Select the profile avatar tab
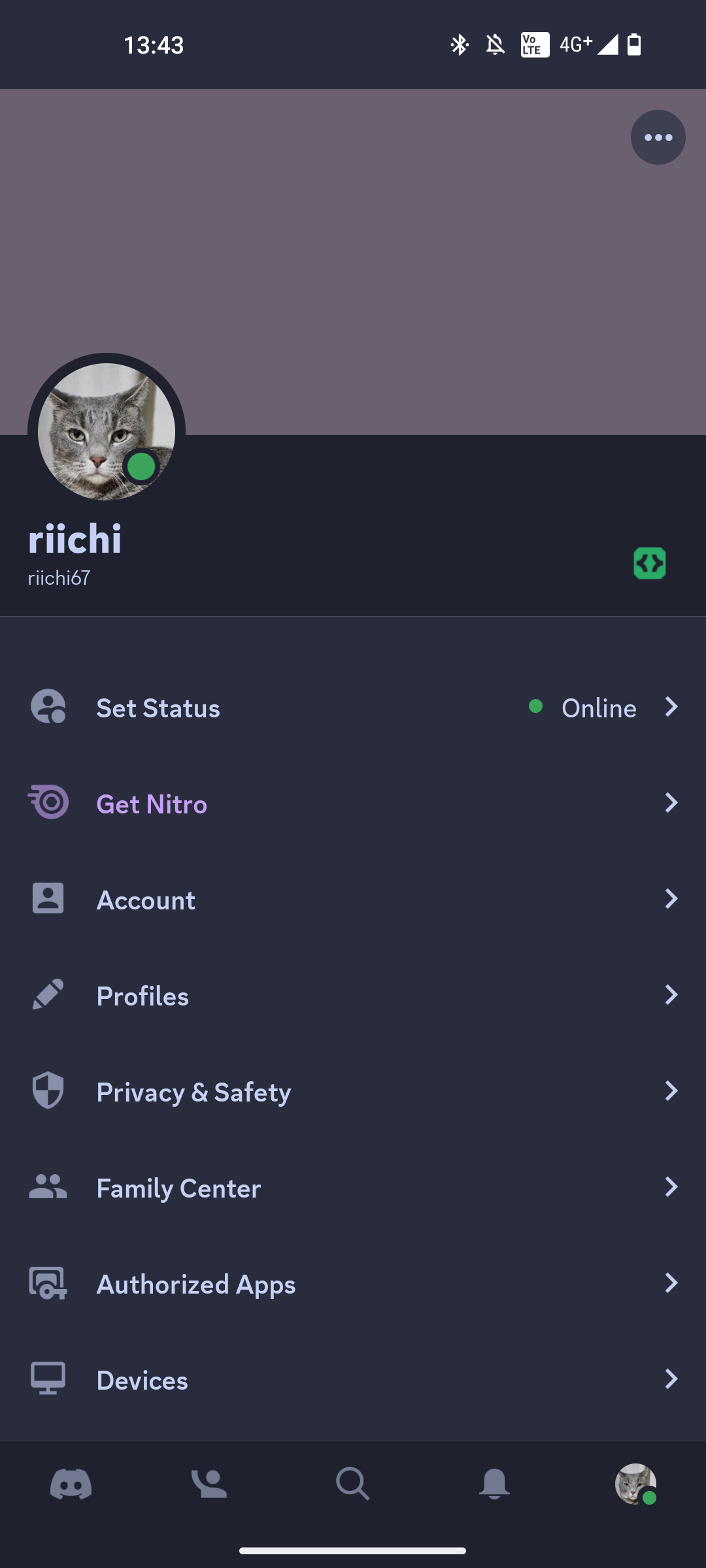This screenshot has width=706, height=1568. (635, 1484)
